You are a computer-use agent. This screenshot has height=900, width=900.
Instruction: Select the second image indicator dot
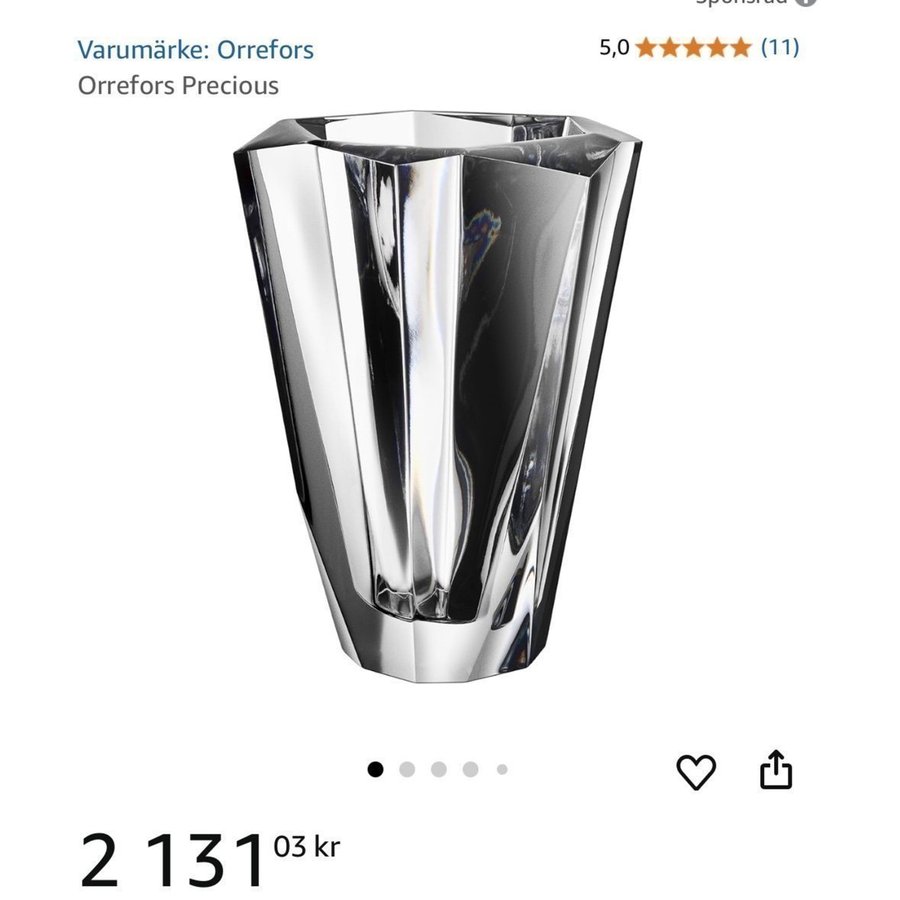(407, 769)
